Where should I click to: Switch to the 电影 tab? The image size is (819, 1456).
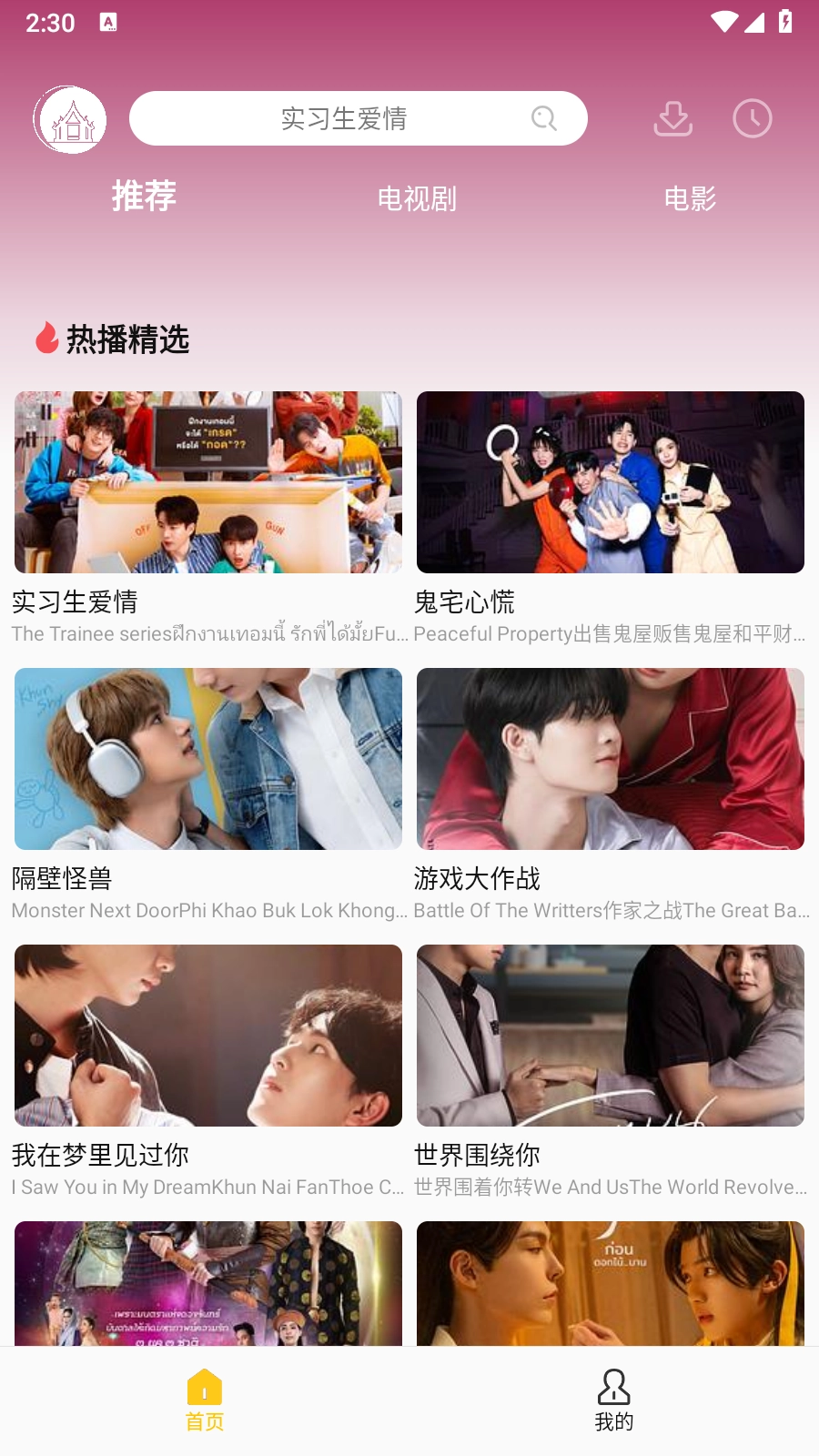pyautogui.click(x=690, y=198)
